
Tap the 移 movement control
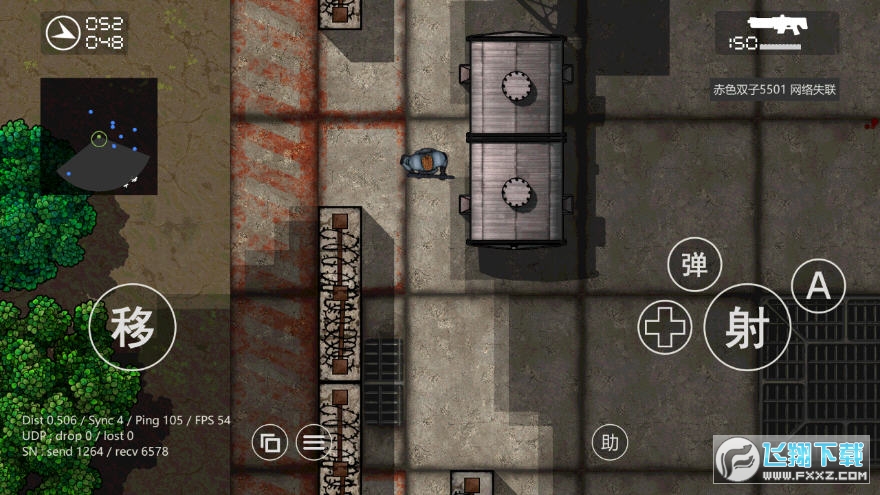(x=132, y=327)
